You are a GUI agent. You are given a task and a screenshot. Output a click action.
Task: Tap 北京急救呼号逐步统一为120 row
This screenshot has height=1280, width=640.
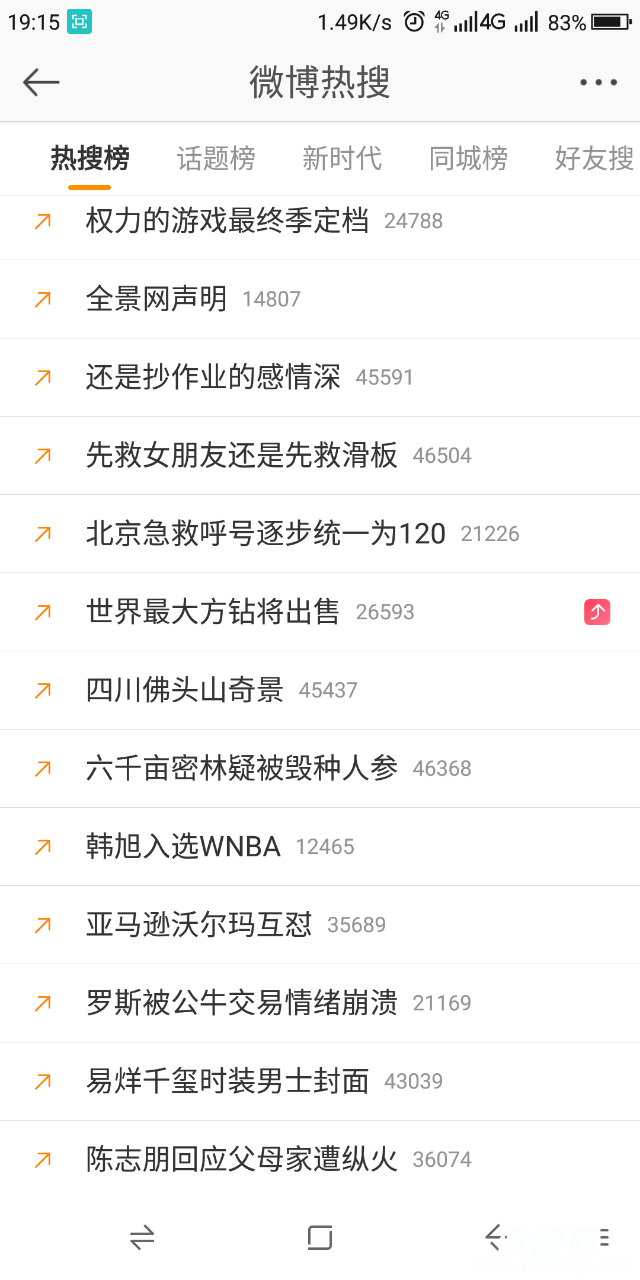point(266,534)
